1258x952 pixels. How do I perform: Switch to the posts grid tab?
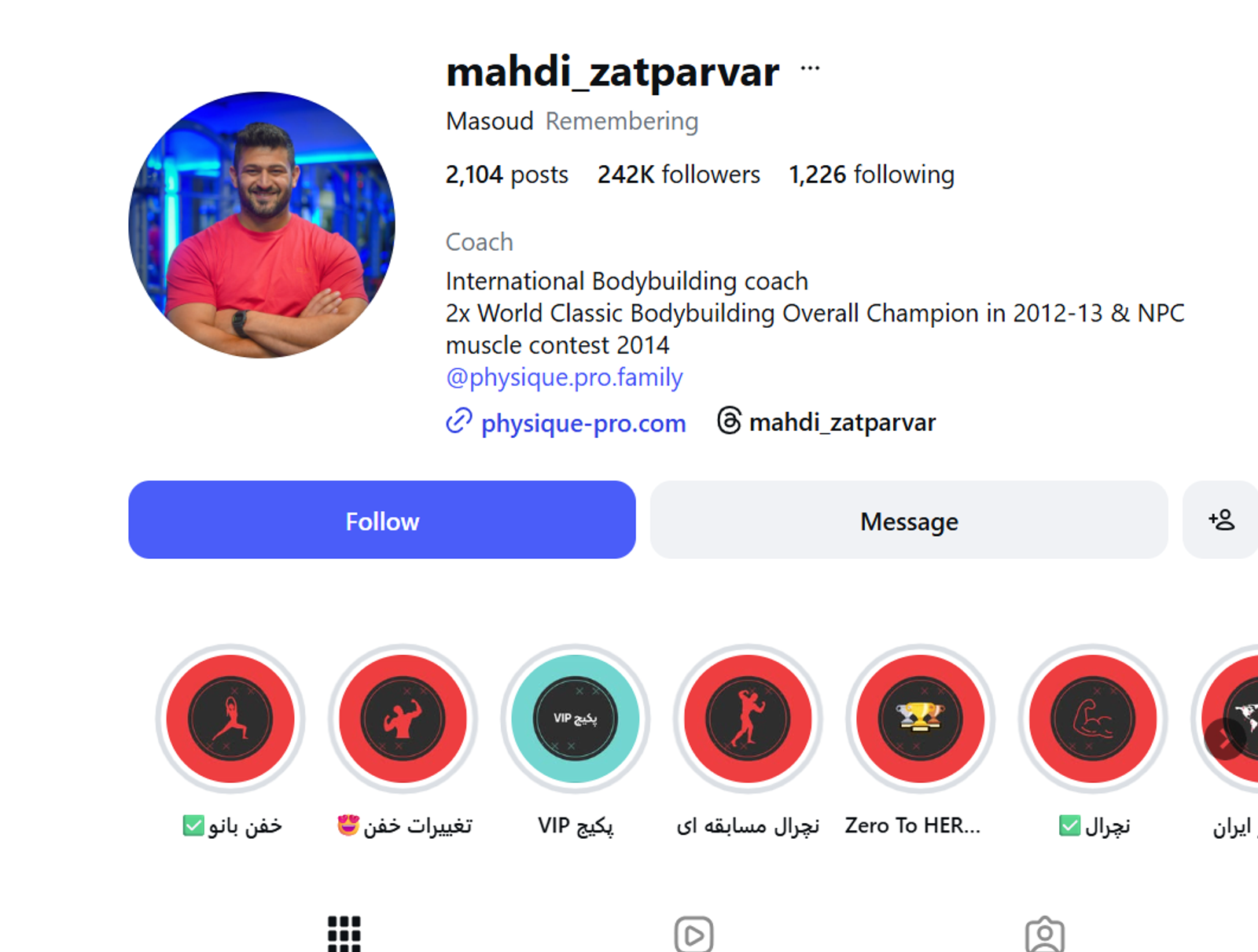(344, 934)
